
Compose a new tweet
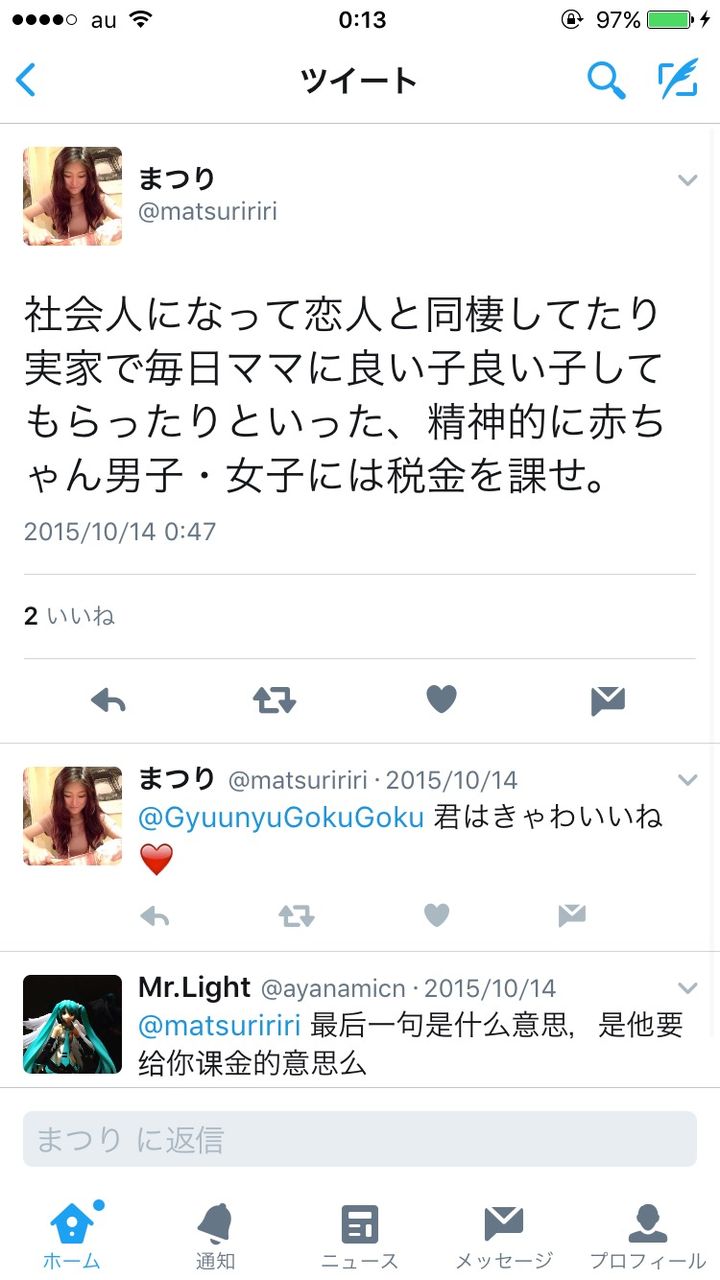[x=679, y=80]
